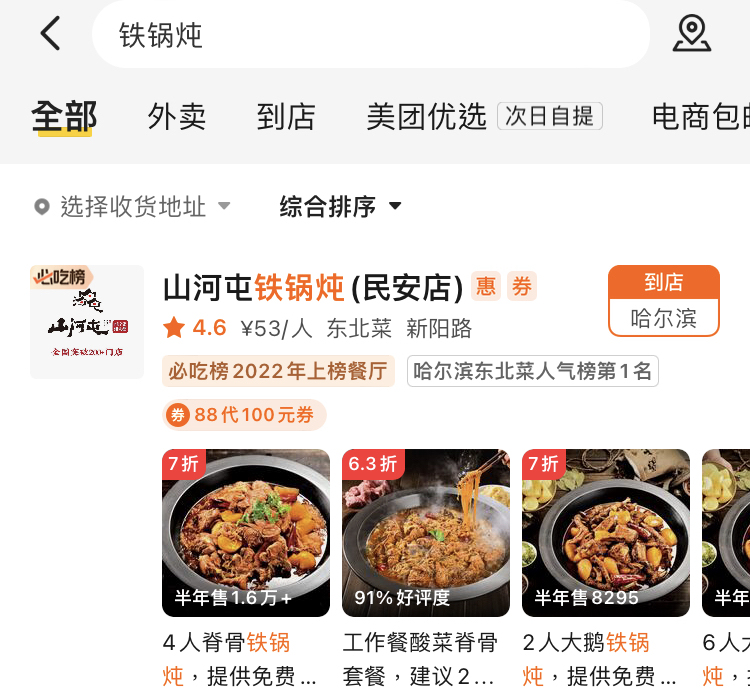Tap the search field containing 铁锅炖
This screenshot has height=695, width=750.
(x=370, y=35)
